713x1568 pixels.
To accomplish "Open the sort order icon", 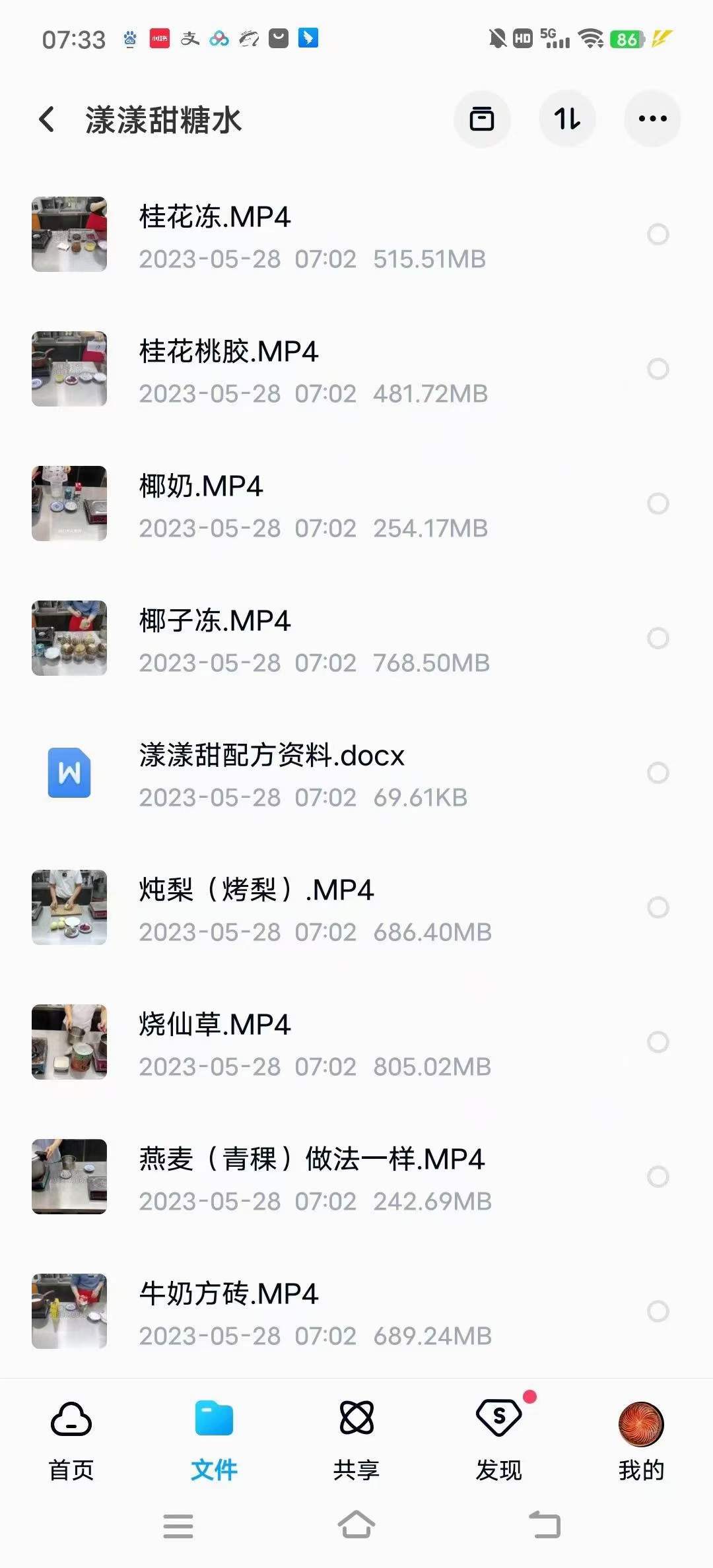I will 568,119.
